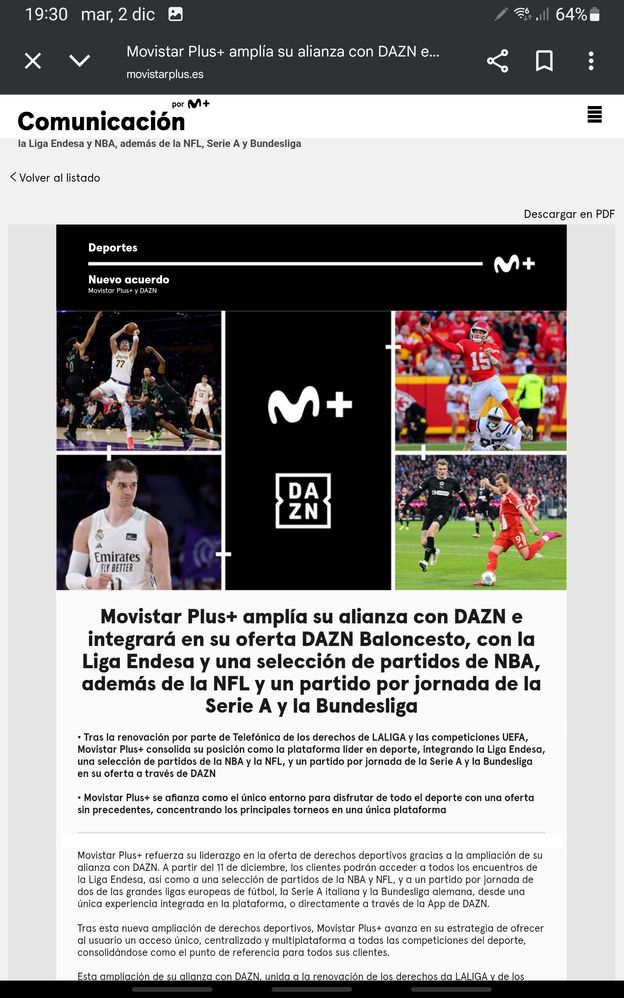Bookmark this page
624x998 pixels.
[x=544, y=61]
